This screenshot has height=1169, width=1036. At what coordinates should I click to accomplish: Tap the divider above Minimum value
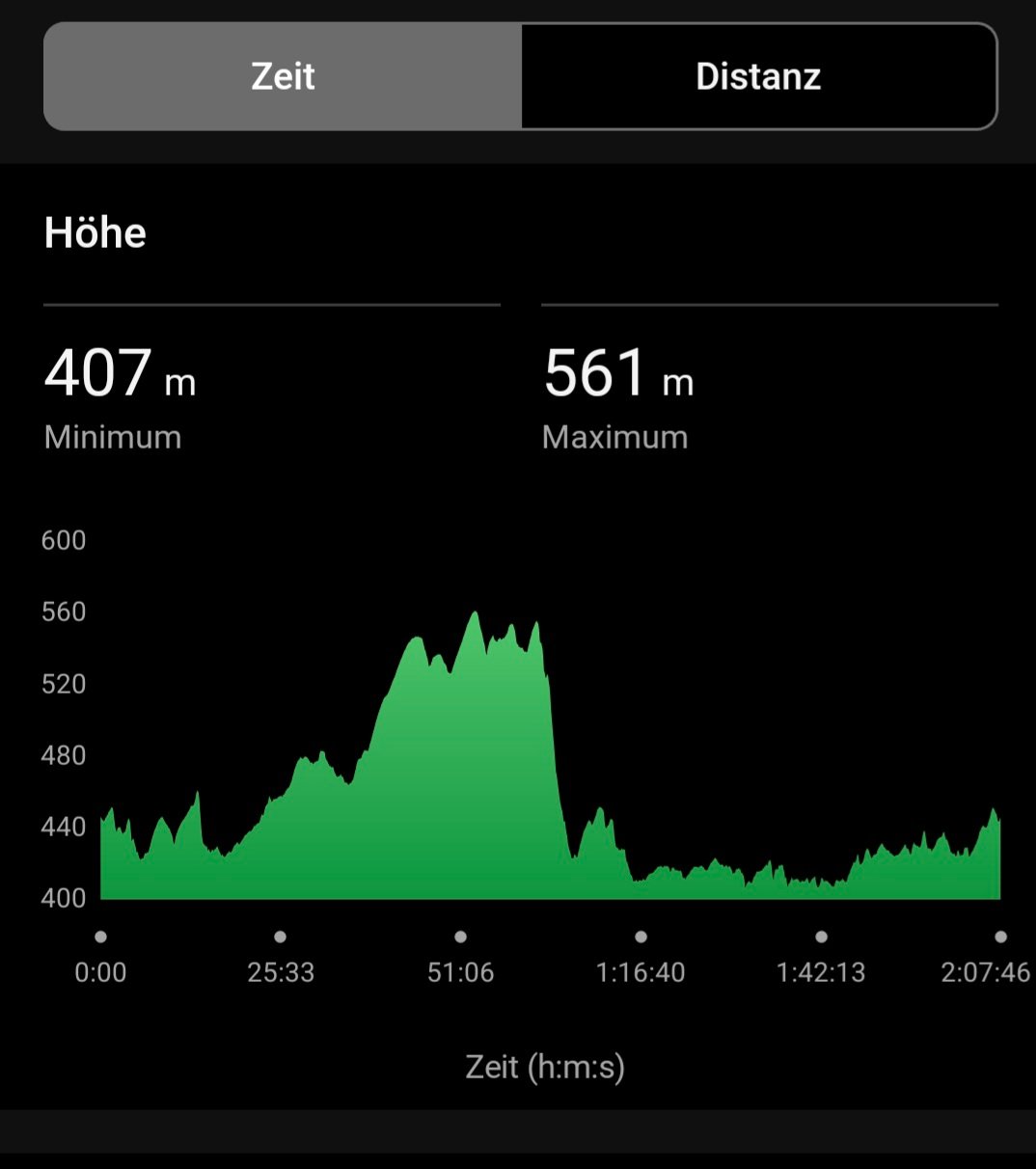(272, 302)
